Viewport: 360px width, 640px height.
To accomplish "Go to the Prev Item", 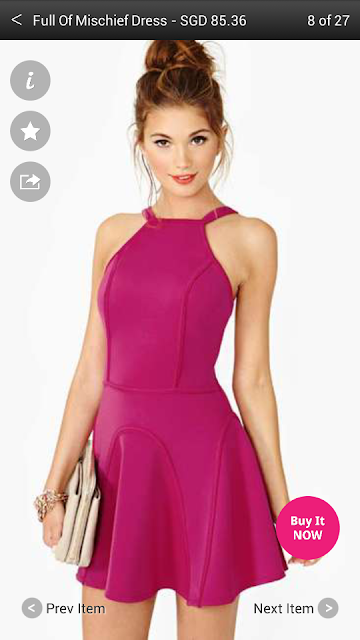I will (x=63, y=608).
